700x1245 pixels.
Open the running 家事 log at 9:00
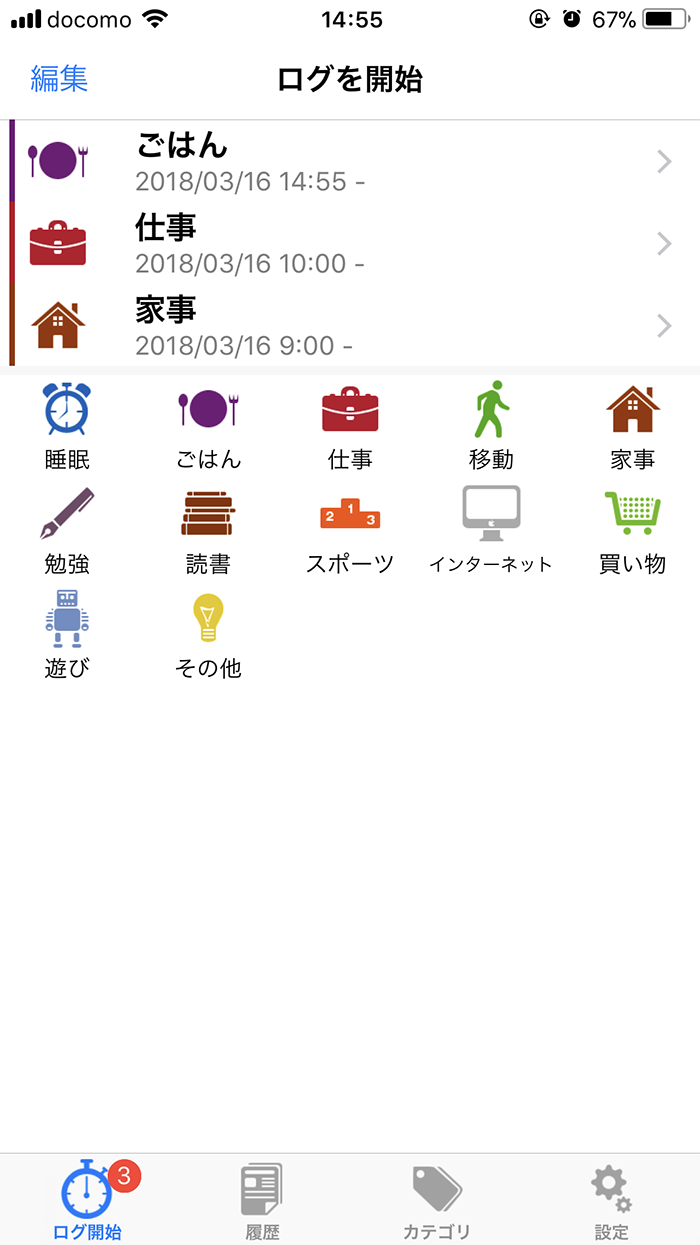tap(350, 326)
